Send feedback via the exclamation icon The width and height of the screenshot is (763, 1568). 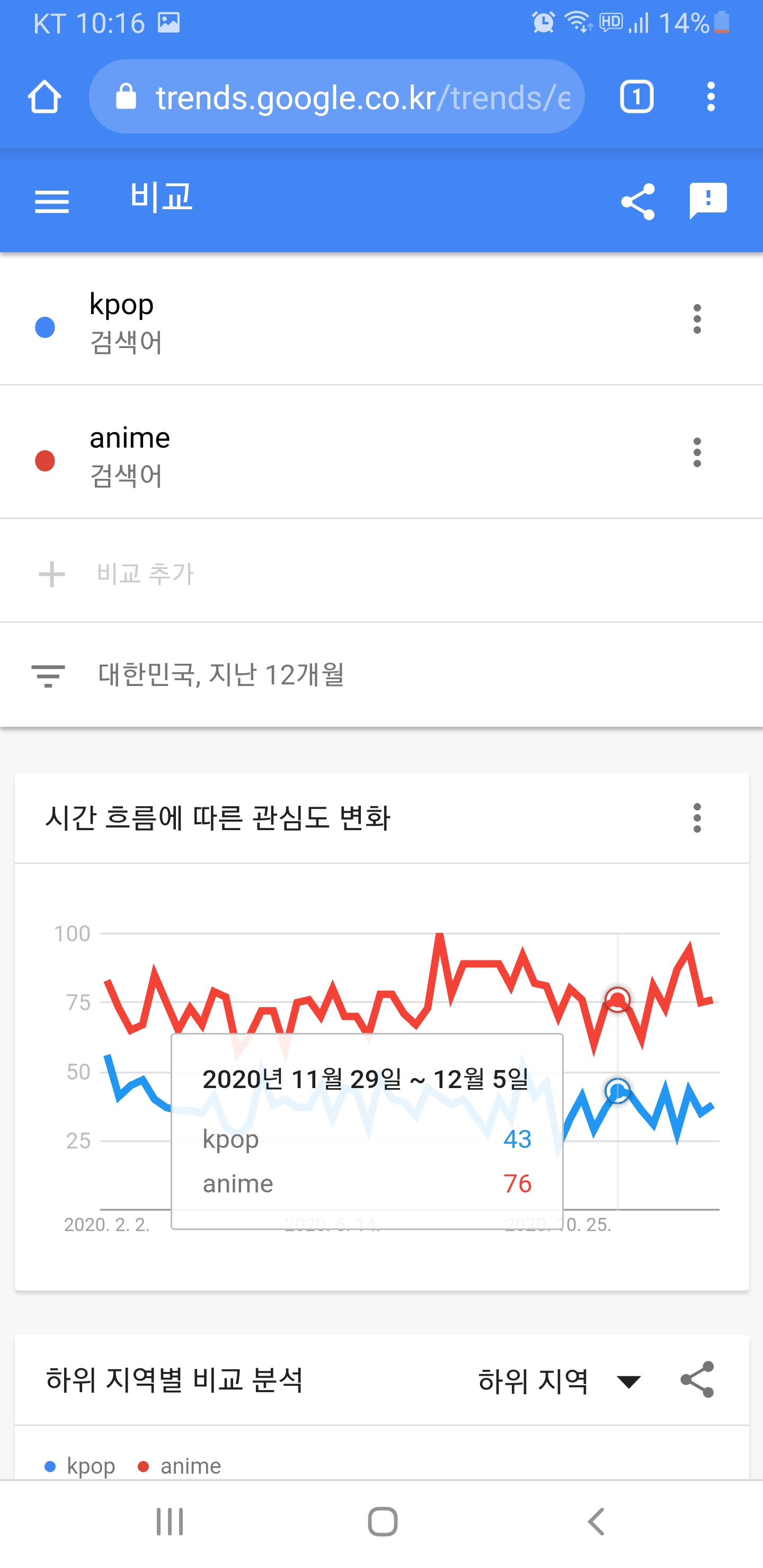pos(707,200)
